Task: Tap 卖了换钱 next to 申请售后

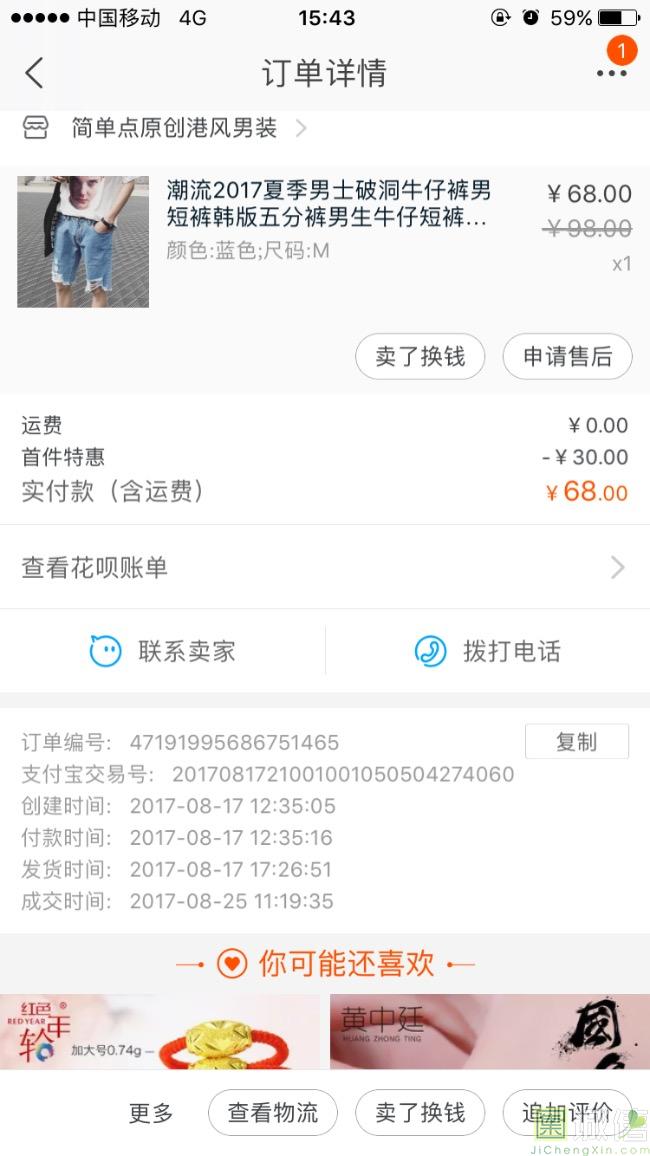Action: point(420,357)
